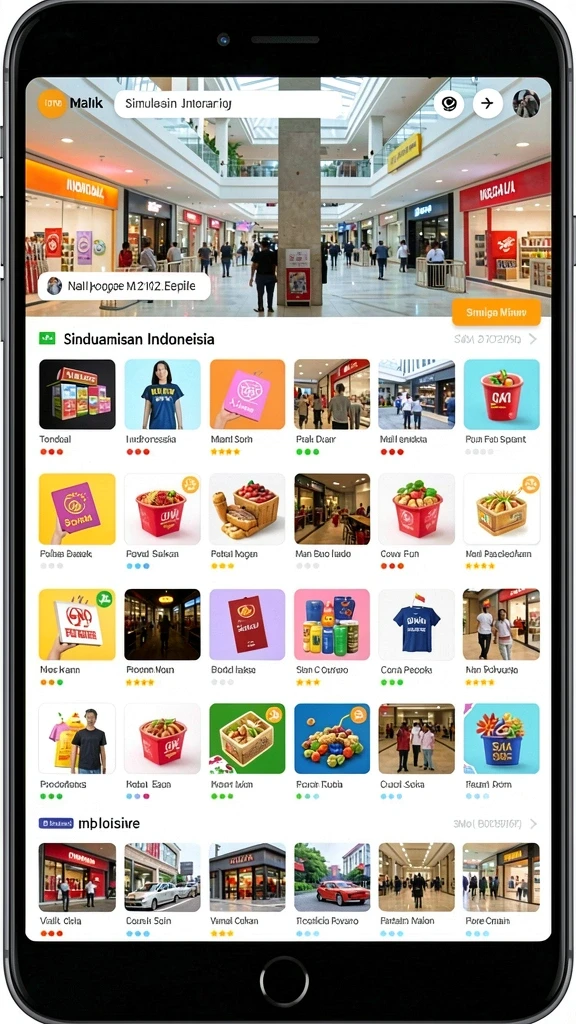Expand the mploisire section via its chevron
This screenshot has height=1024, width=576.
coord(533,824)
